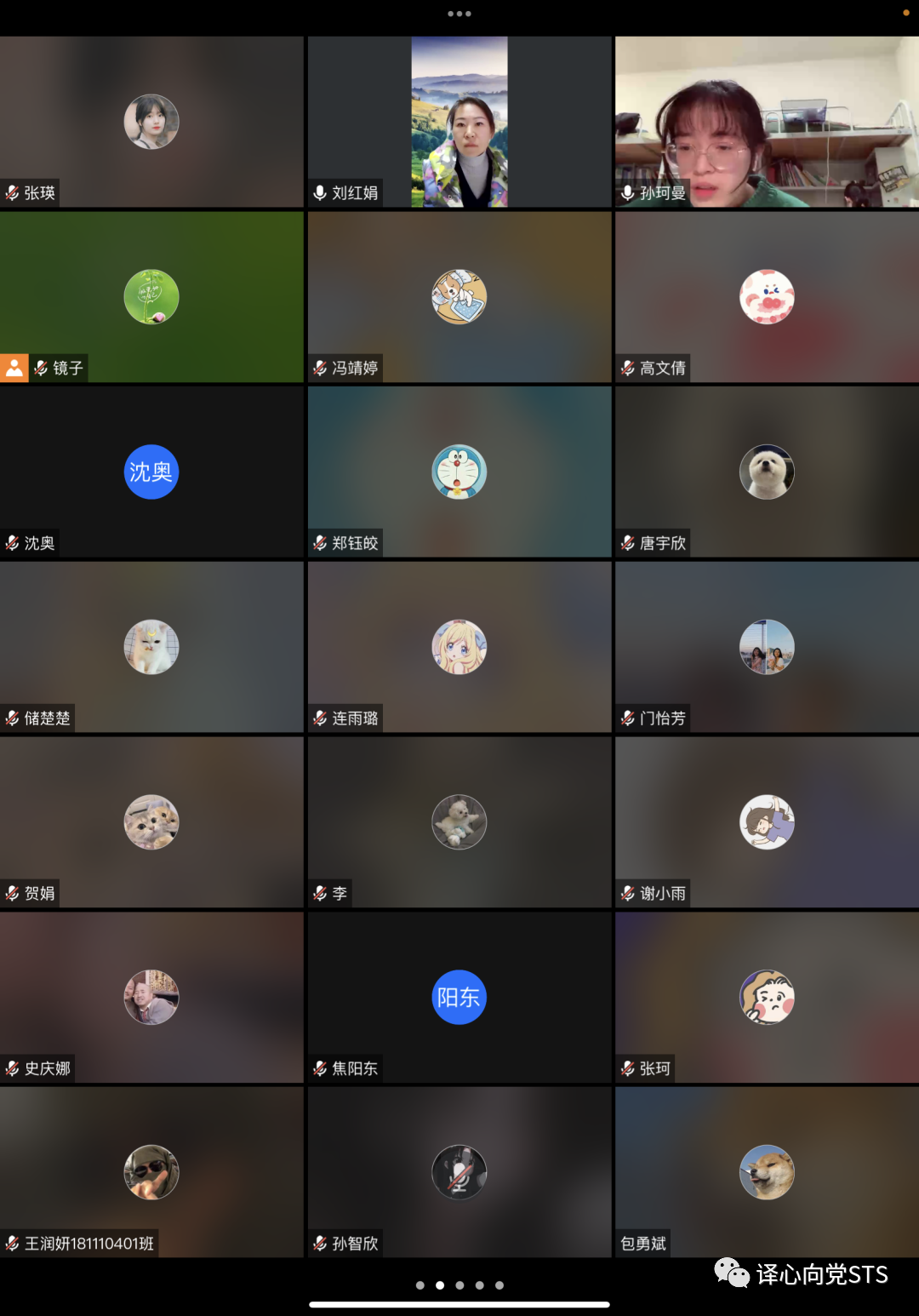Select 包勇斌's participant tile
Image resolution: width=919 pixels, height=1316 pixels.
coord(767,1172)
